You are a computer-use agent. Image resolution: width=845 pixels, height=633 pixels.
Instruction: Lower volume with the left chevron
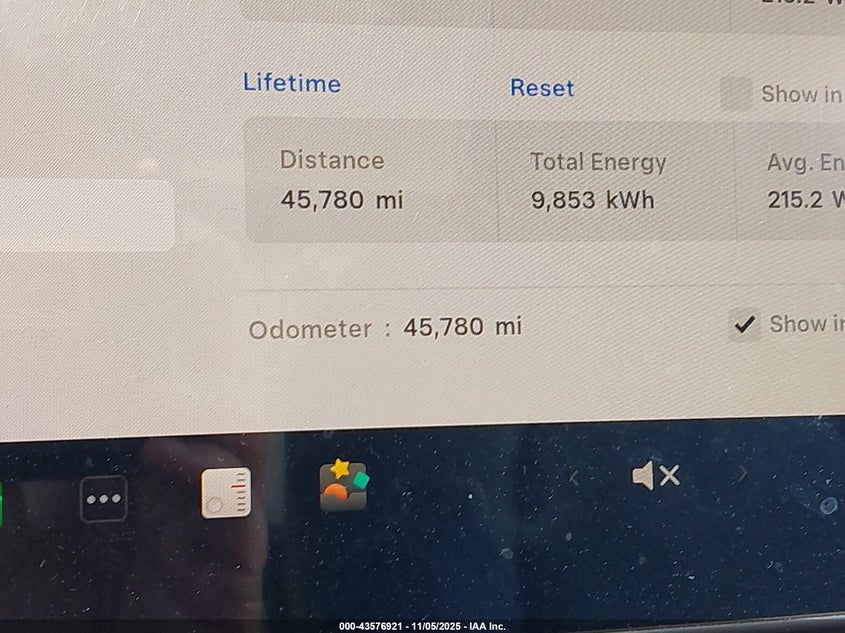pyautogui.click(x=574, y=478)
